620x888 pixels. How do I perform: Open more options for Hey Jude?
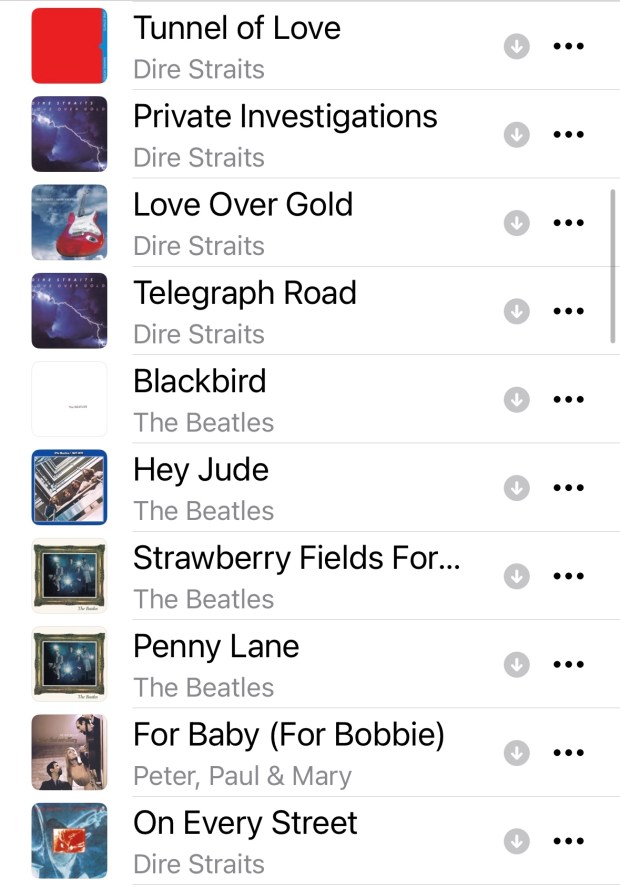pyautogui.click(x=568, y=487)
